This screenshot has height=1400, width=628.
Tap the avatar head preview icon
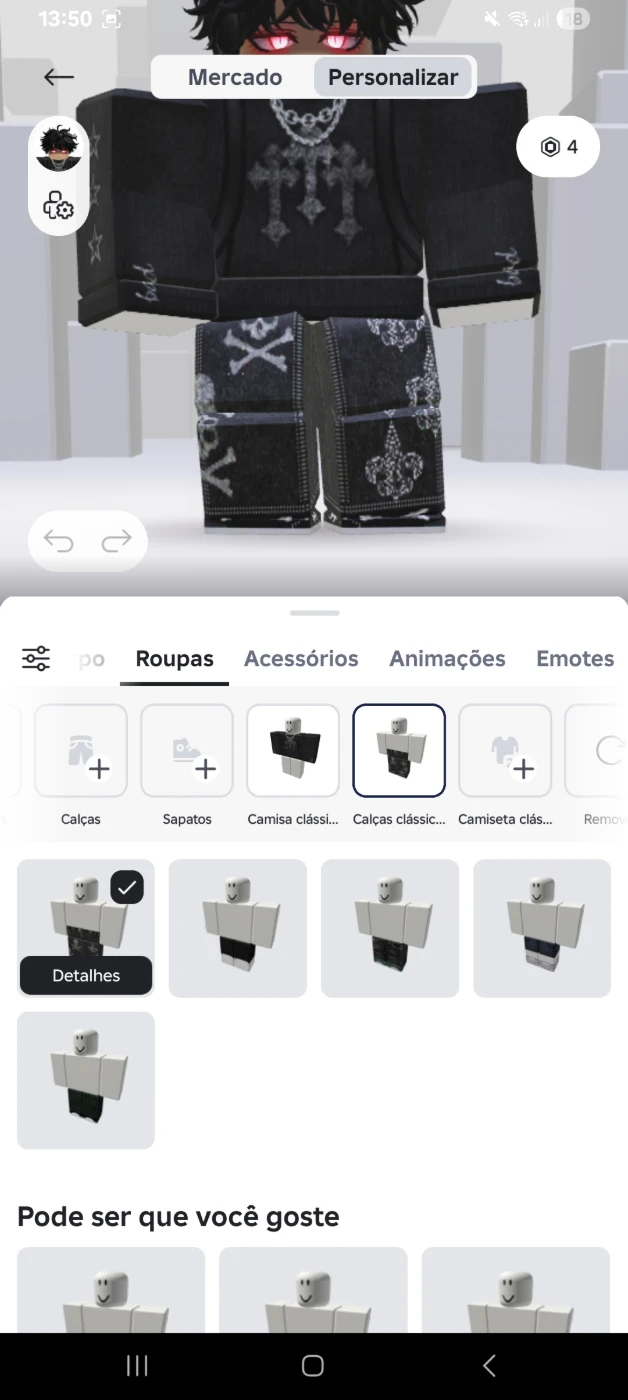pos(59,148)
